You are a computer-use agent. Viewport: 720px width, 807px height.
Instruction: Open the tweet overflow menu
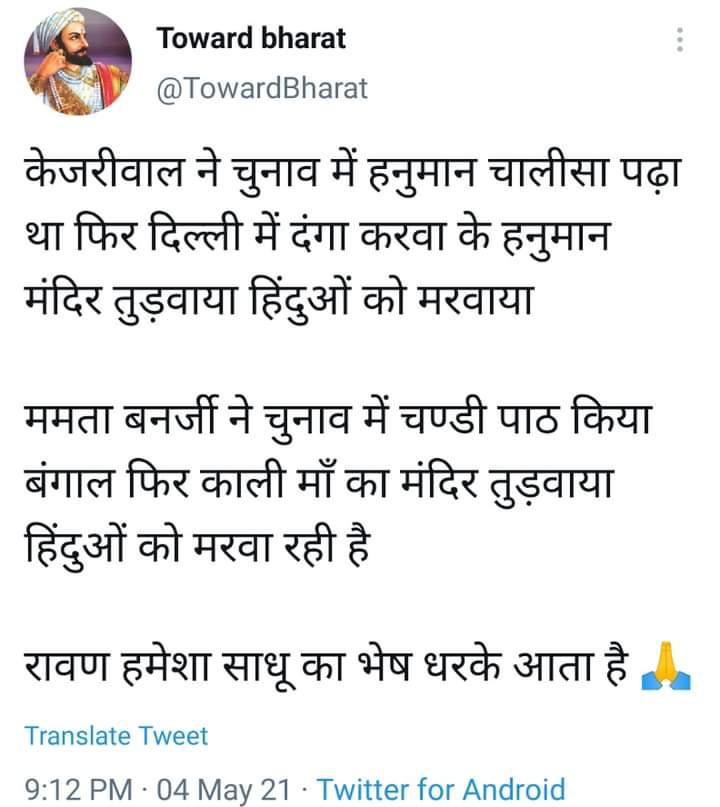(679, 41)
